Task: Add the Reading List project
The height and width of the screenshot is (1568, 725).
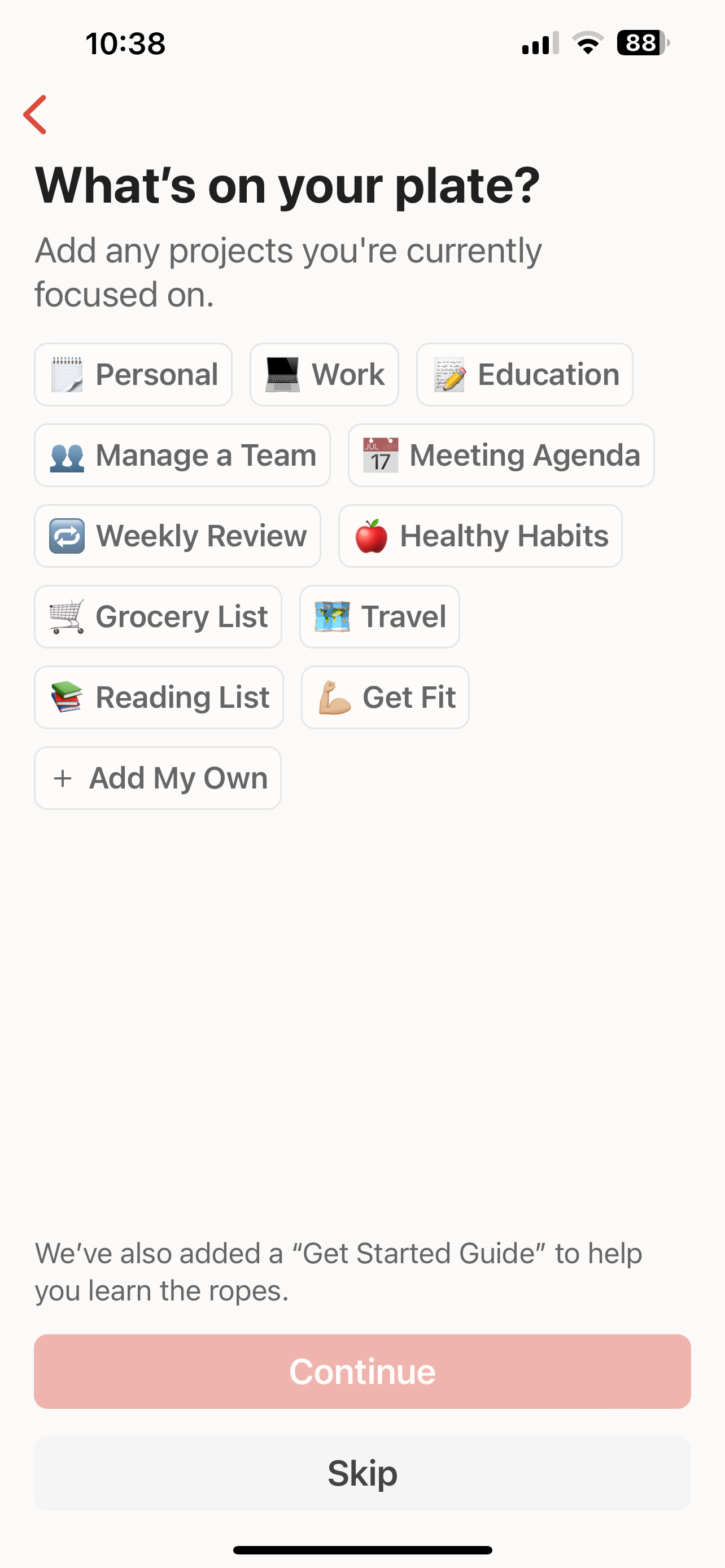Action: [x=158, y=698]
